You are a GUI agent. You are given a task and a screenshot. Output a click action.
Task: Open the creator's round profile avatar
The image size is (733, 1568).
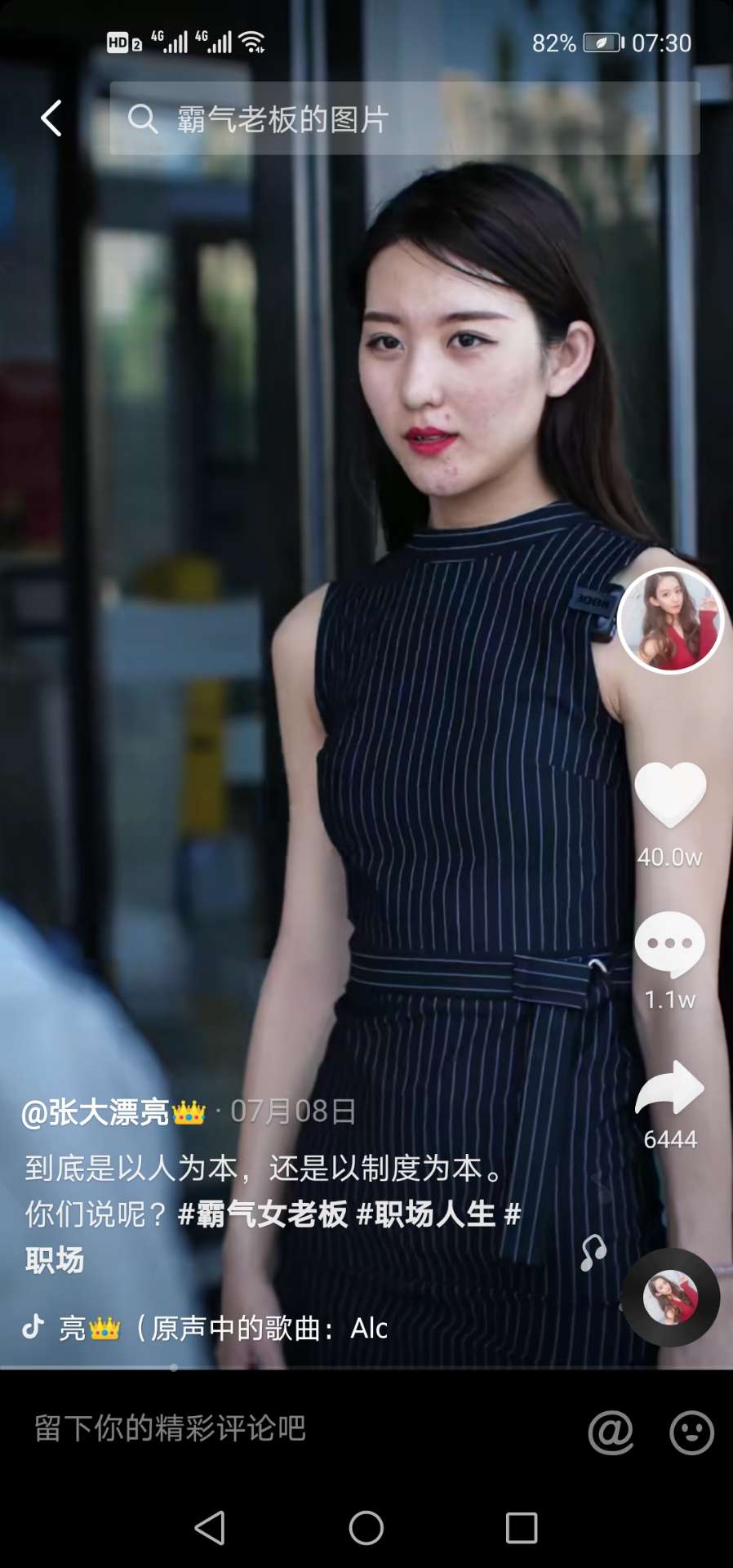tap(670, 621)
